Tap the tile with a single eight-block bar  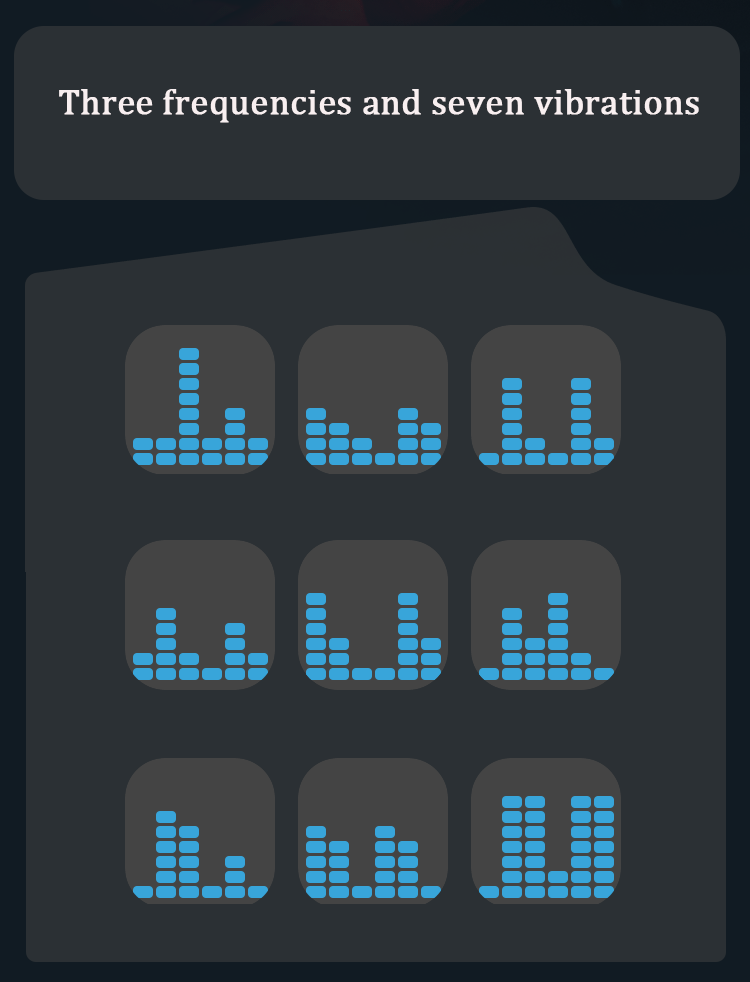tap(200, 399)
